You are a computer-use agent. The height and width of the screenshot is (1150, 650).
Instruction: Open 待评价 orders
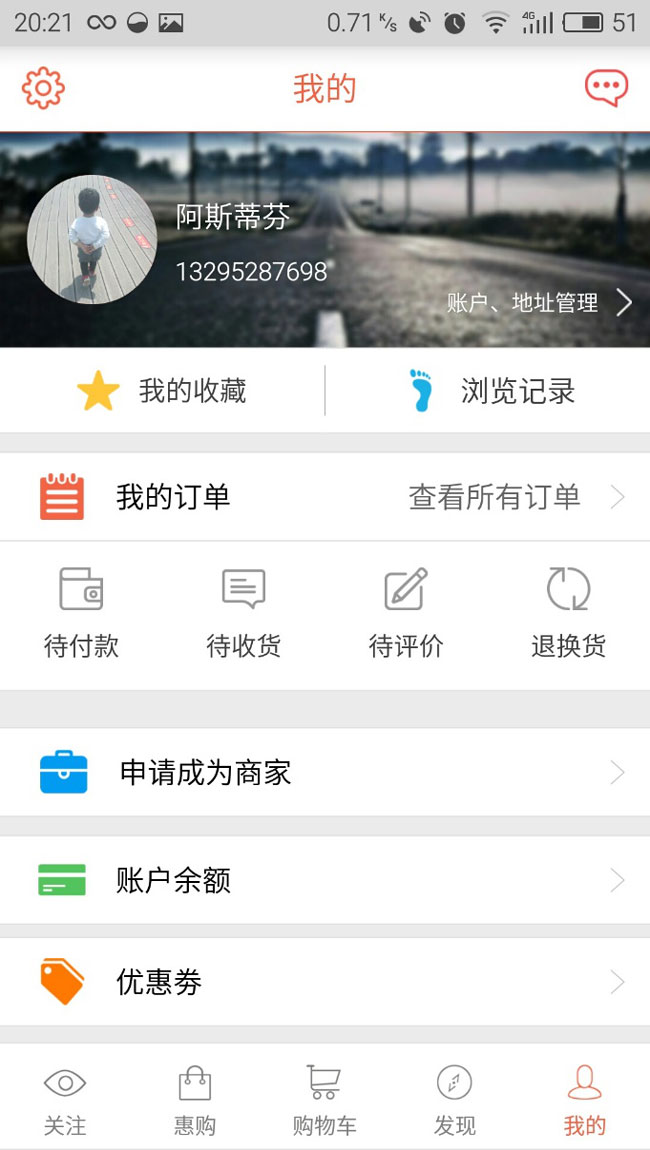tap(405, 613)
